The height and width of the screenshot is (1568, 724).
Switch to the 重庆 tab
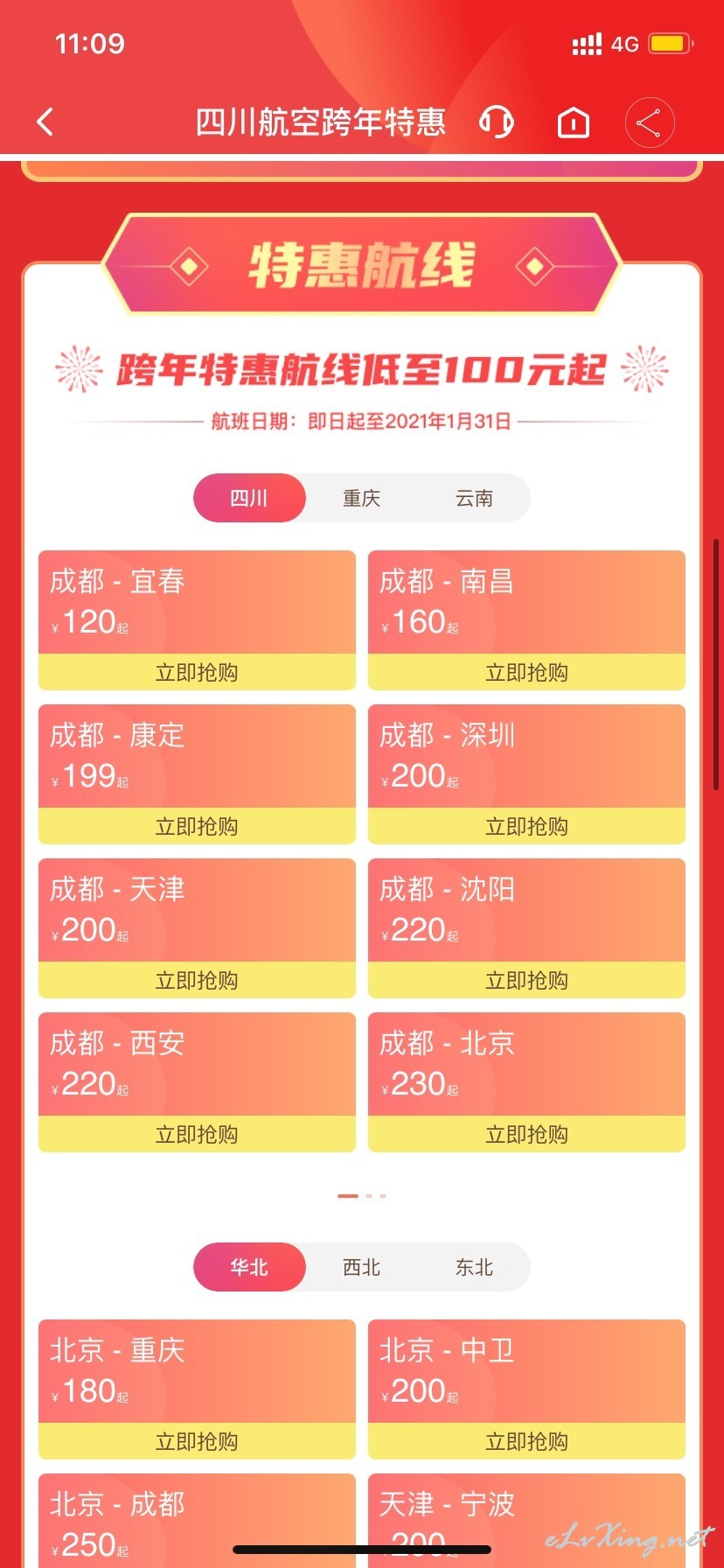coord(361,498)
